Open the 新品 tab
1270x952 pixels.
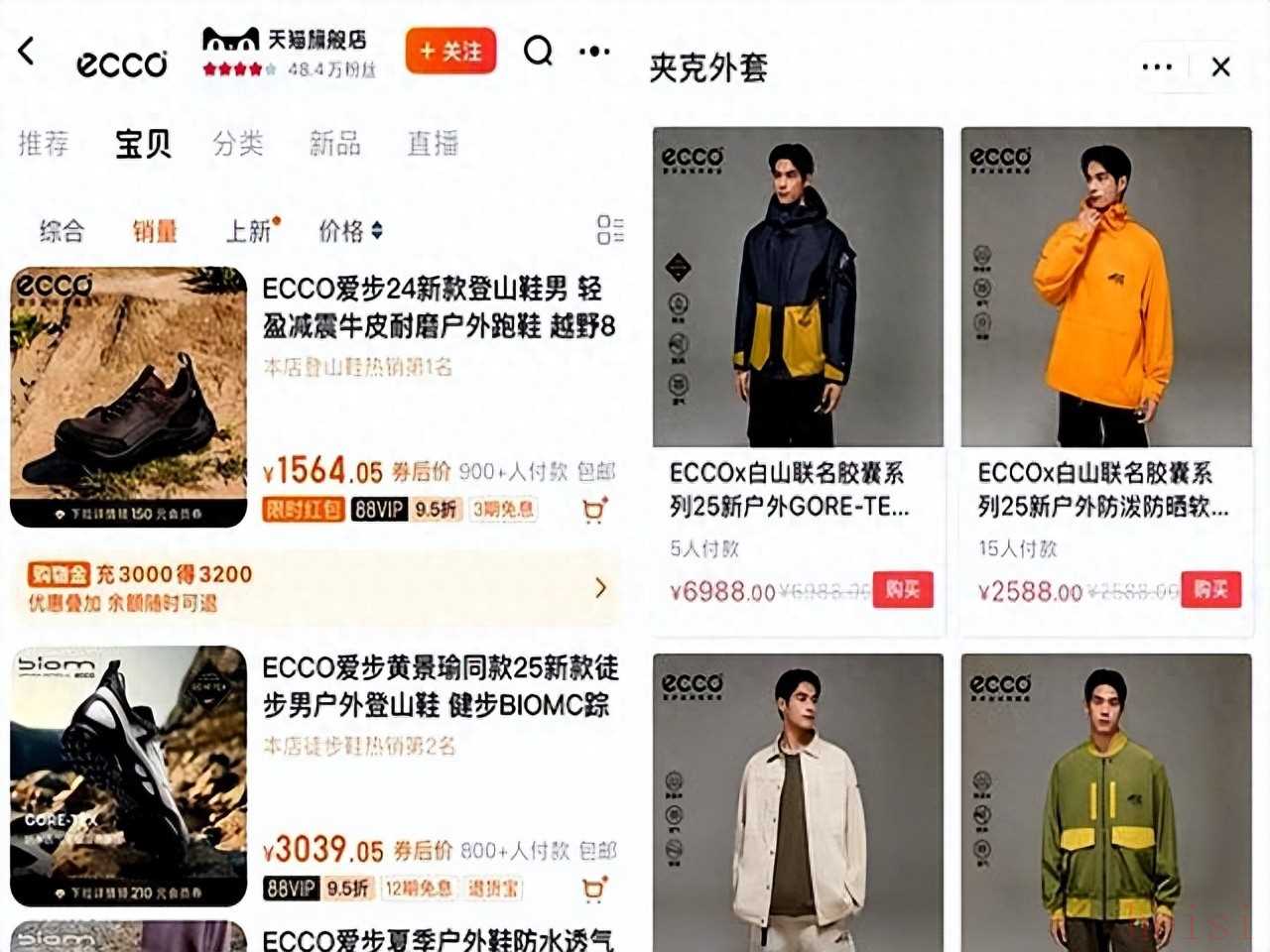click(x=334, y=144)
